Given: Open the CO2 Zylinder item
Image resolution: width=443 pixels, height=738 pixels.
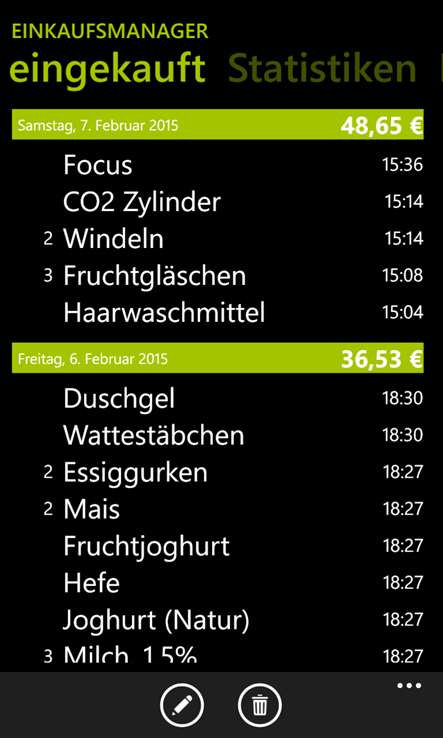Looking at the screenshot, I should (218, 202).
